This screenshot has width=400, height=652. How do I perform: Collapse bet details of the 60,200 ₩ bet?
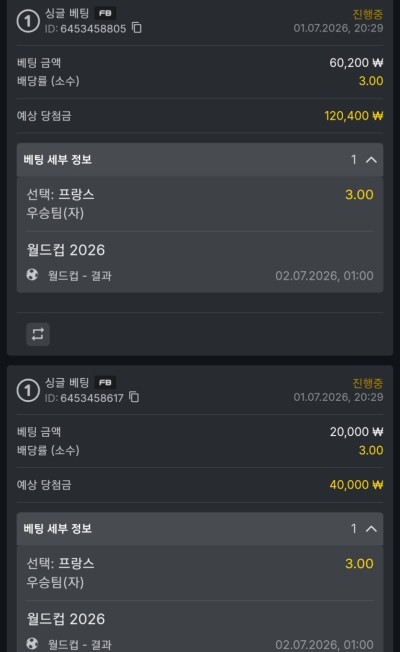point(371,160)
